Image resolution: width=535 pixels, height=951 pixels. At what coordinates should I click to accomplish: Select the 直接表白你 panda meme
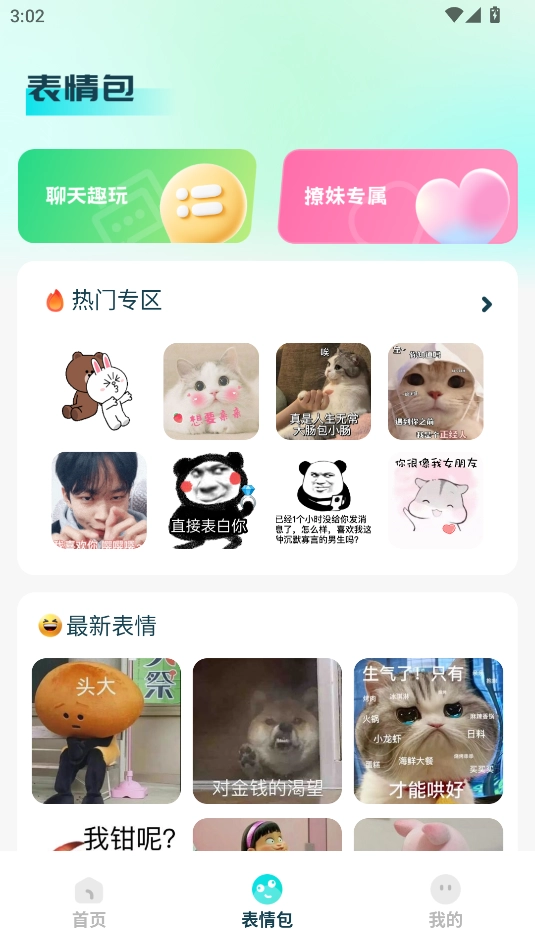211,500
